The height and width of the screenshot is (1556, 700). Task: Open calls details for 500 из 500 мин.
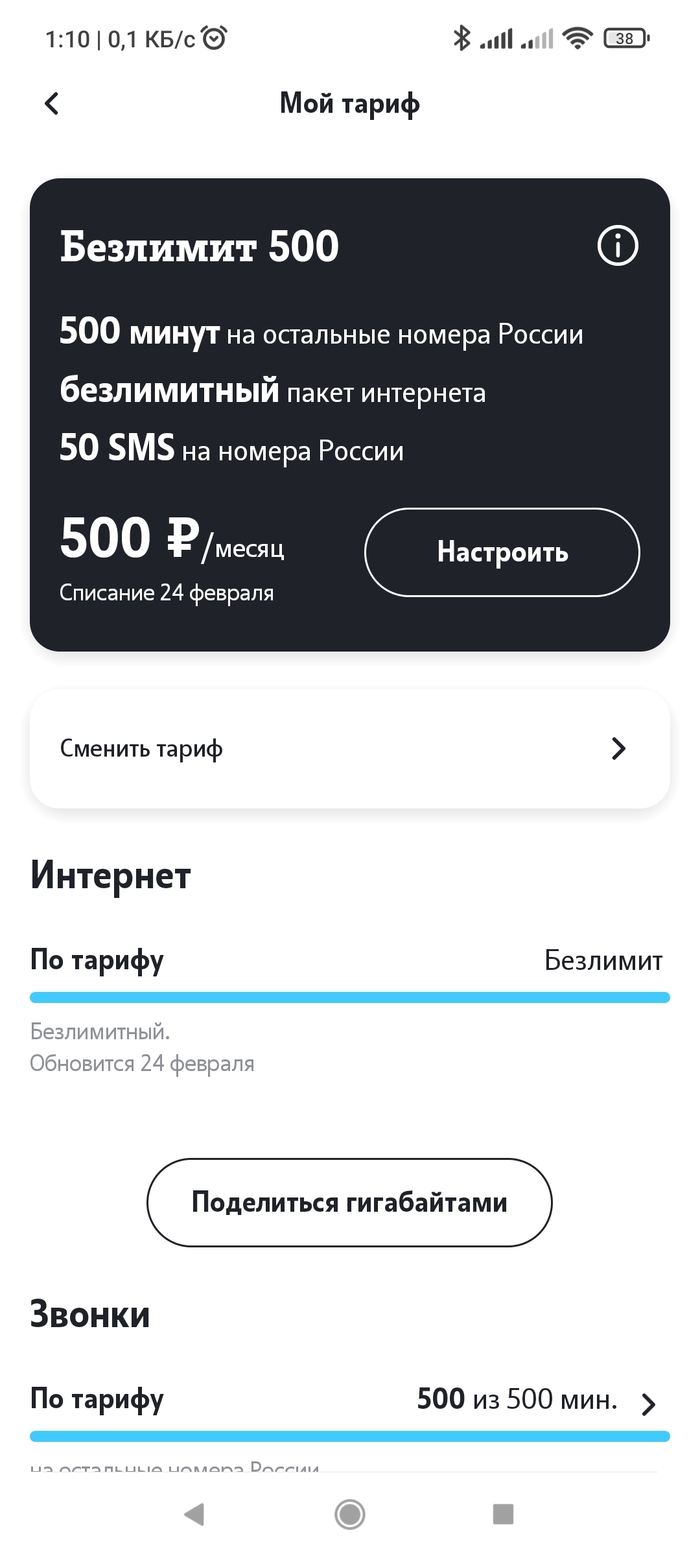tap(647, 1403)
